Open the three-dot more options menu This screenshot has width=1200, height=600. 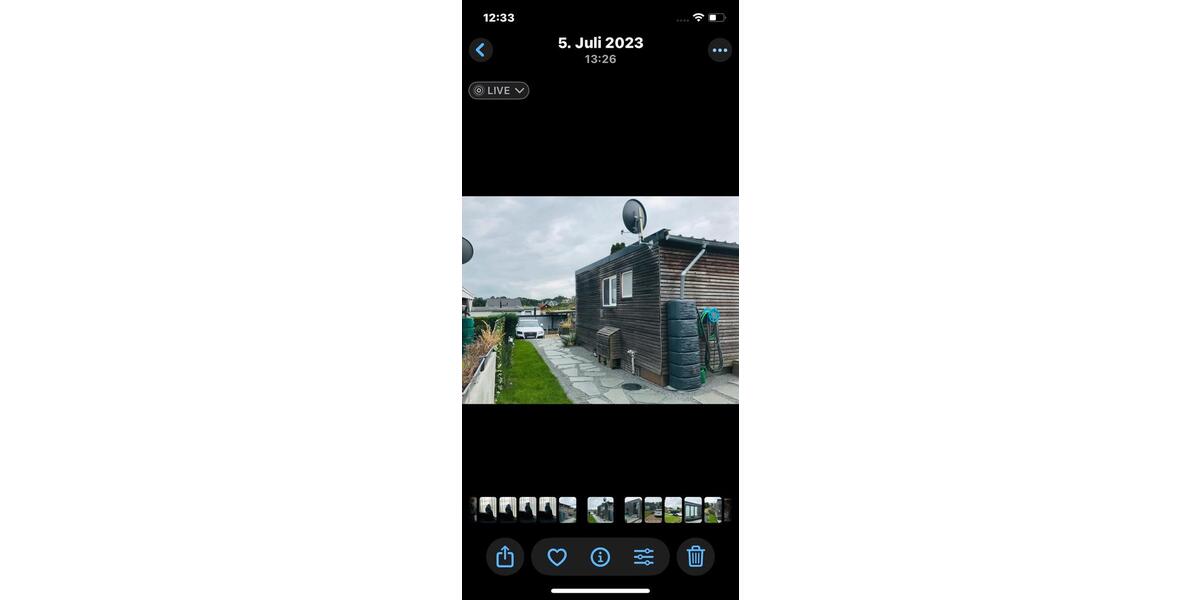[x=720, y=50]
